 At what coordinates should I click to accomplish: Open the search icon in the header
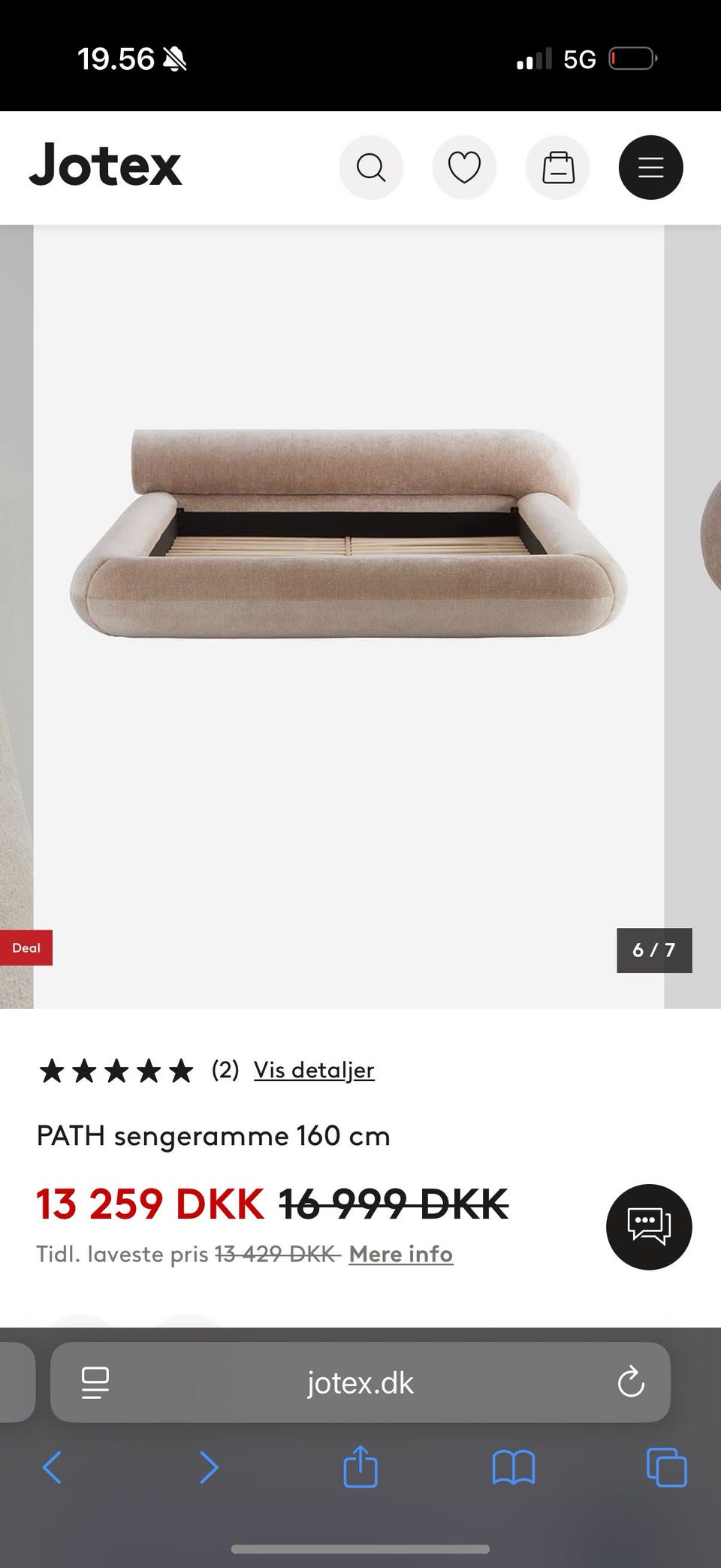(371, 168)
